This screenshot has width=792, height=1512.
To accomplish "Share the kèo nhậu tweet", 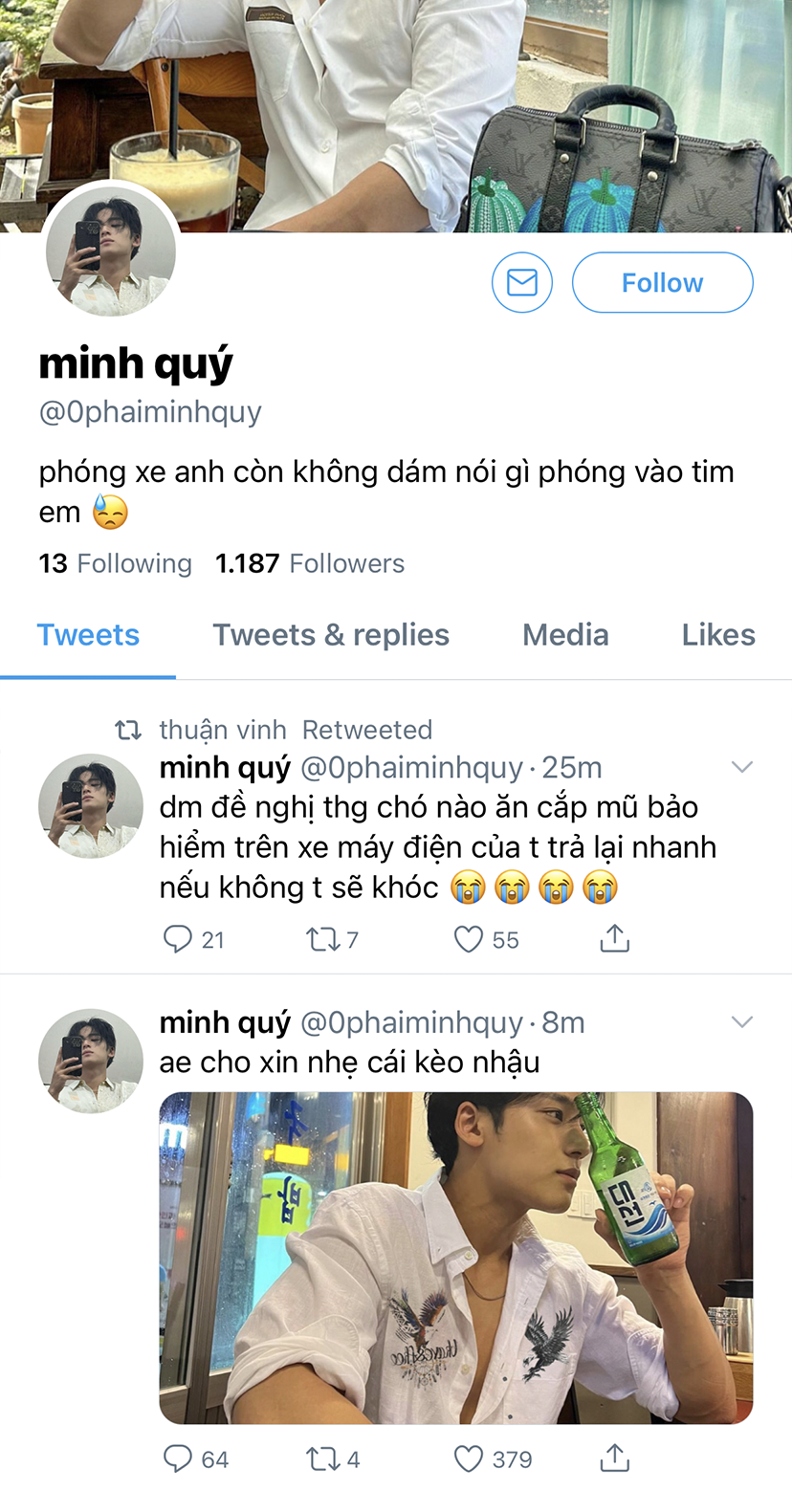I will tap(614, 1457).
